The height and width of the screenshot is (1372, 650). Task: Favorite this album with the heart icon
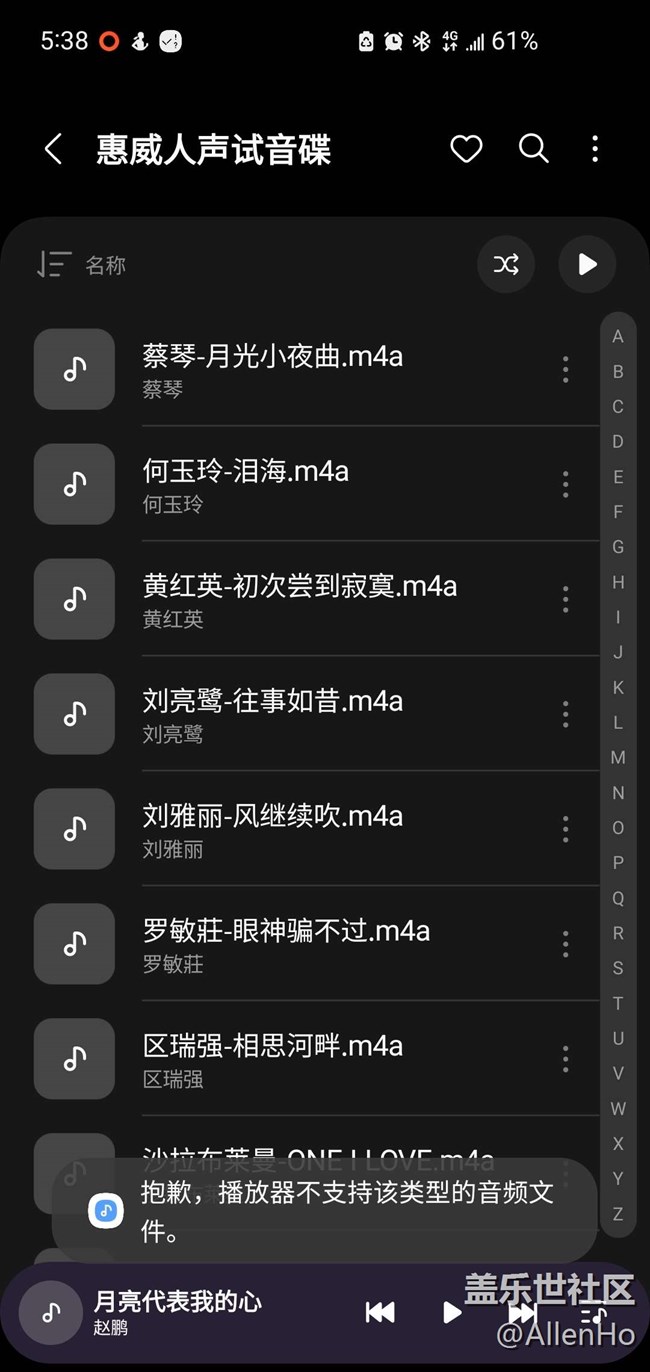(466, 150)
